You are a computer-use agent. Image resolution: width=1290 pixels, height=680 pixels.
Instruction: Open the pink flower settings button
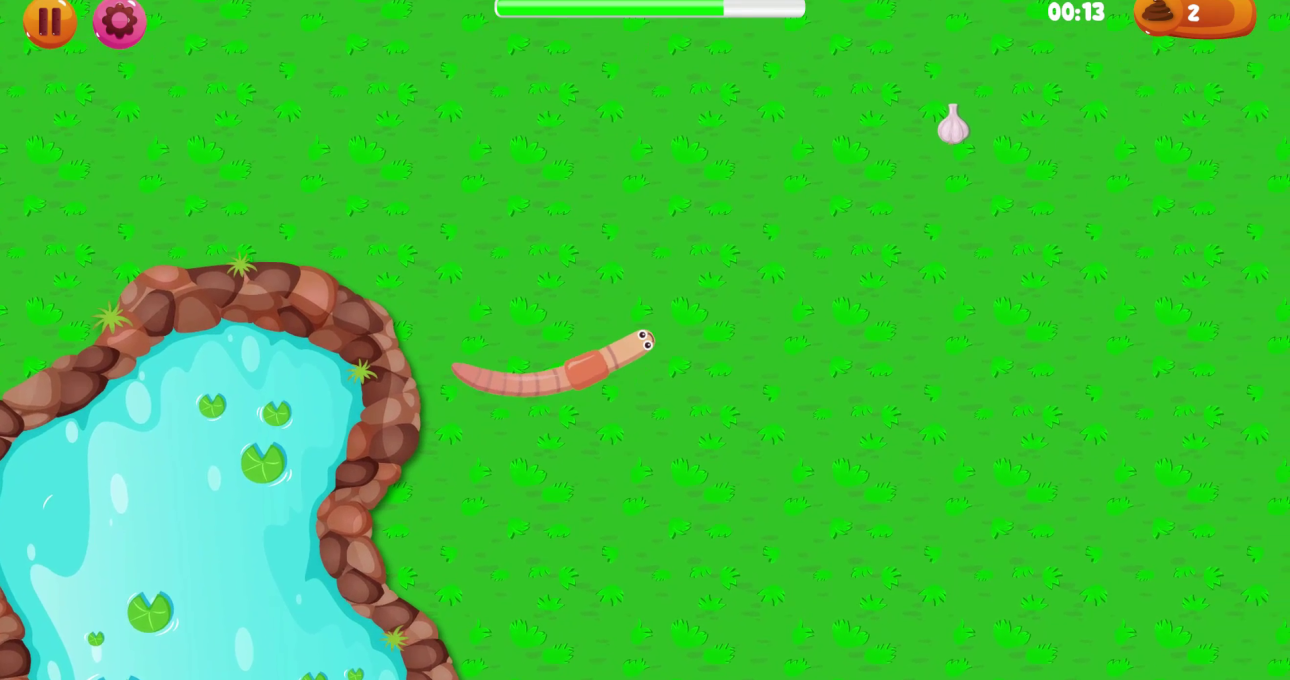click(x=119, y=20)
